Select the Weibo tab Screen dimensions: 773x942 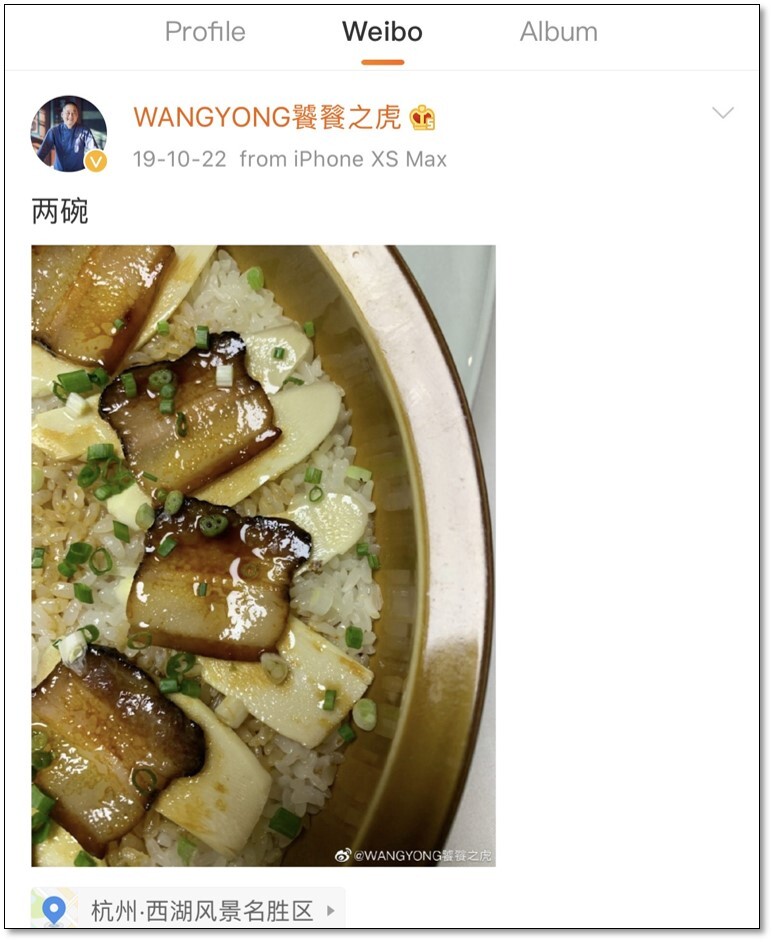tap(382, 32)
